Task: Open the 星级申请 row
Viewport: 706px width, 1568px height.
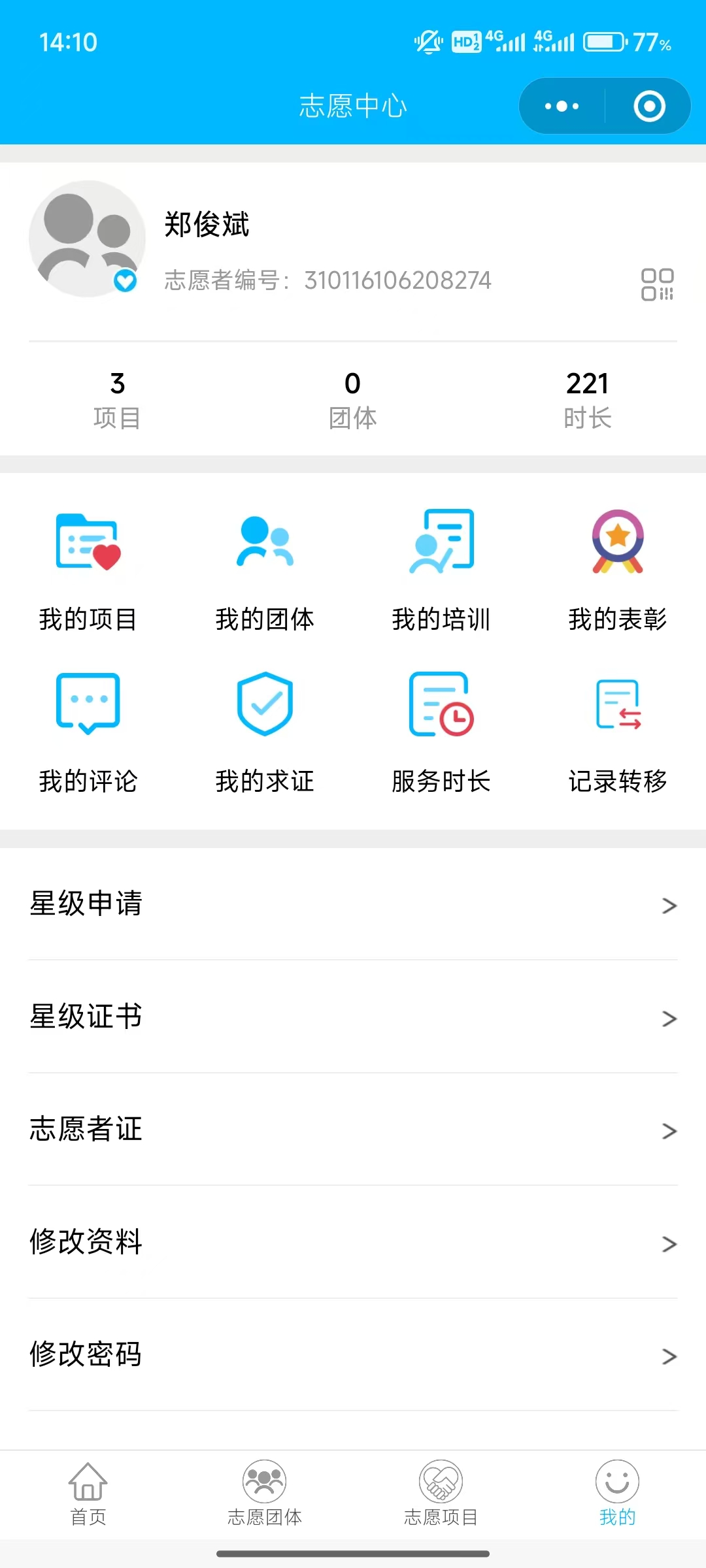Action: (353, 904)
